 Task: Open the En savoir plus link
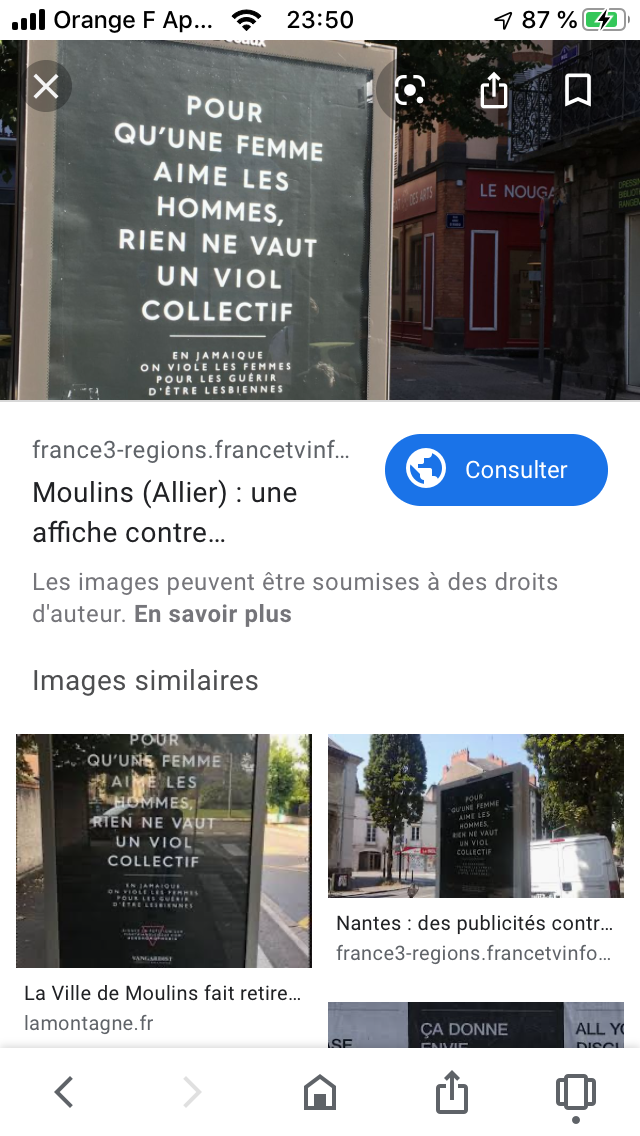213,614
